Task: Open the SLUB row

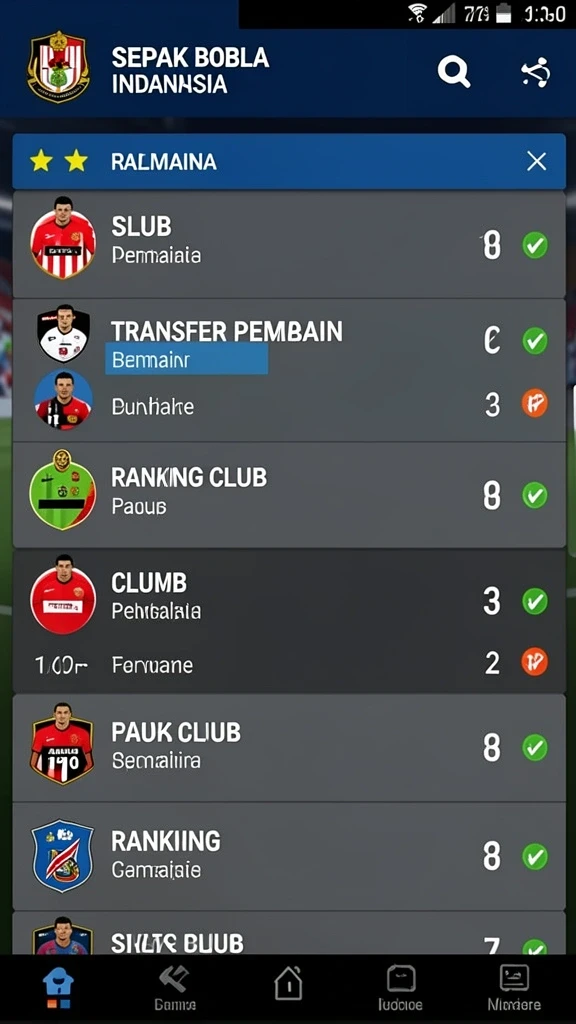Action: click(x=289, y=245)
